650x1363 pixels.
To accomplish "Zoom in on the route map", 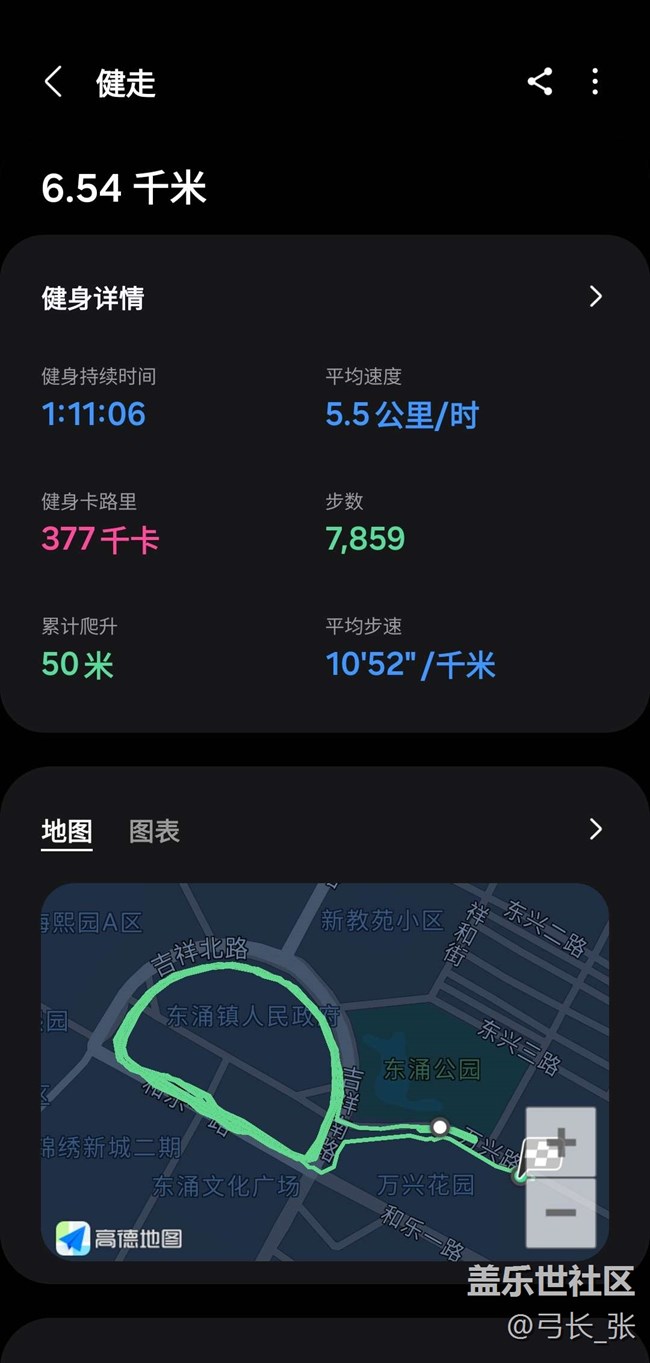I will tap(561, 1142).
